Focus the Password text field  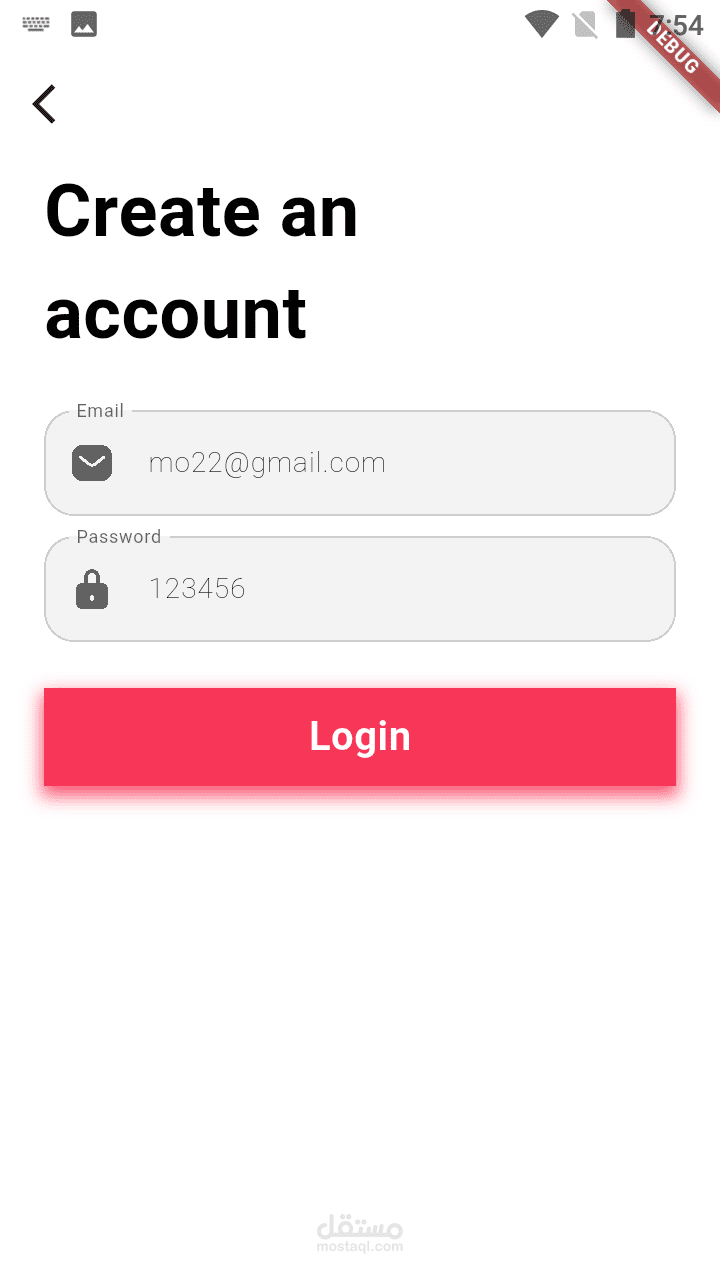tap(360, 589)
